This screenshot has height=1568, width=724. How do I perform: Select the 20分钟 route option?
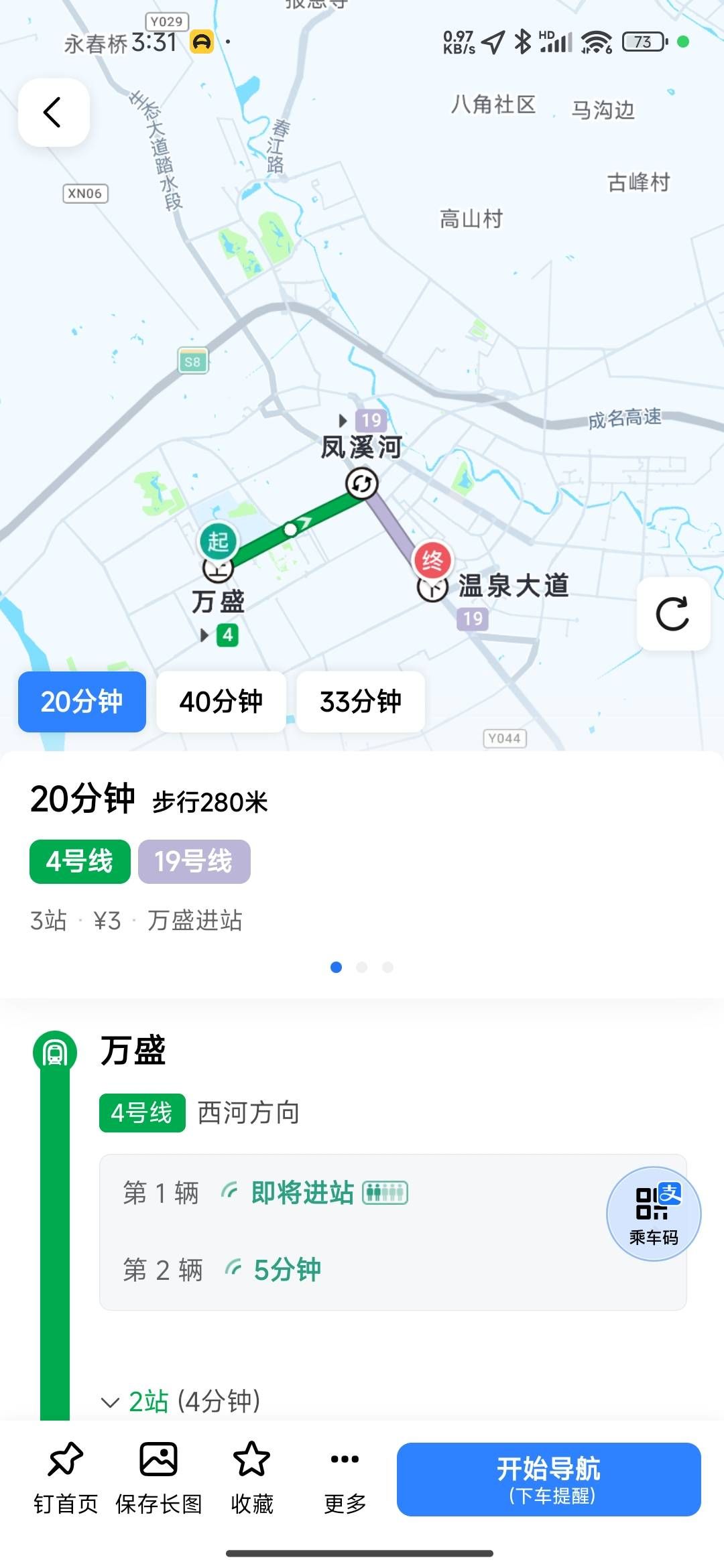[82, 702]
